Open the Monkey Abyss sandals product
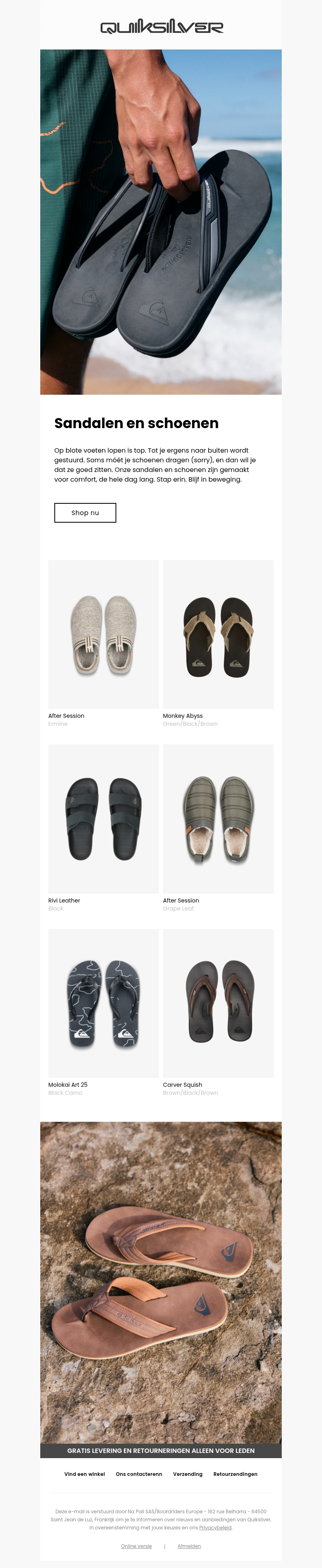The height and width of the screenshot is (1568, 322). click(x=218, y=635)
